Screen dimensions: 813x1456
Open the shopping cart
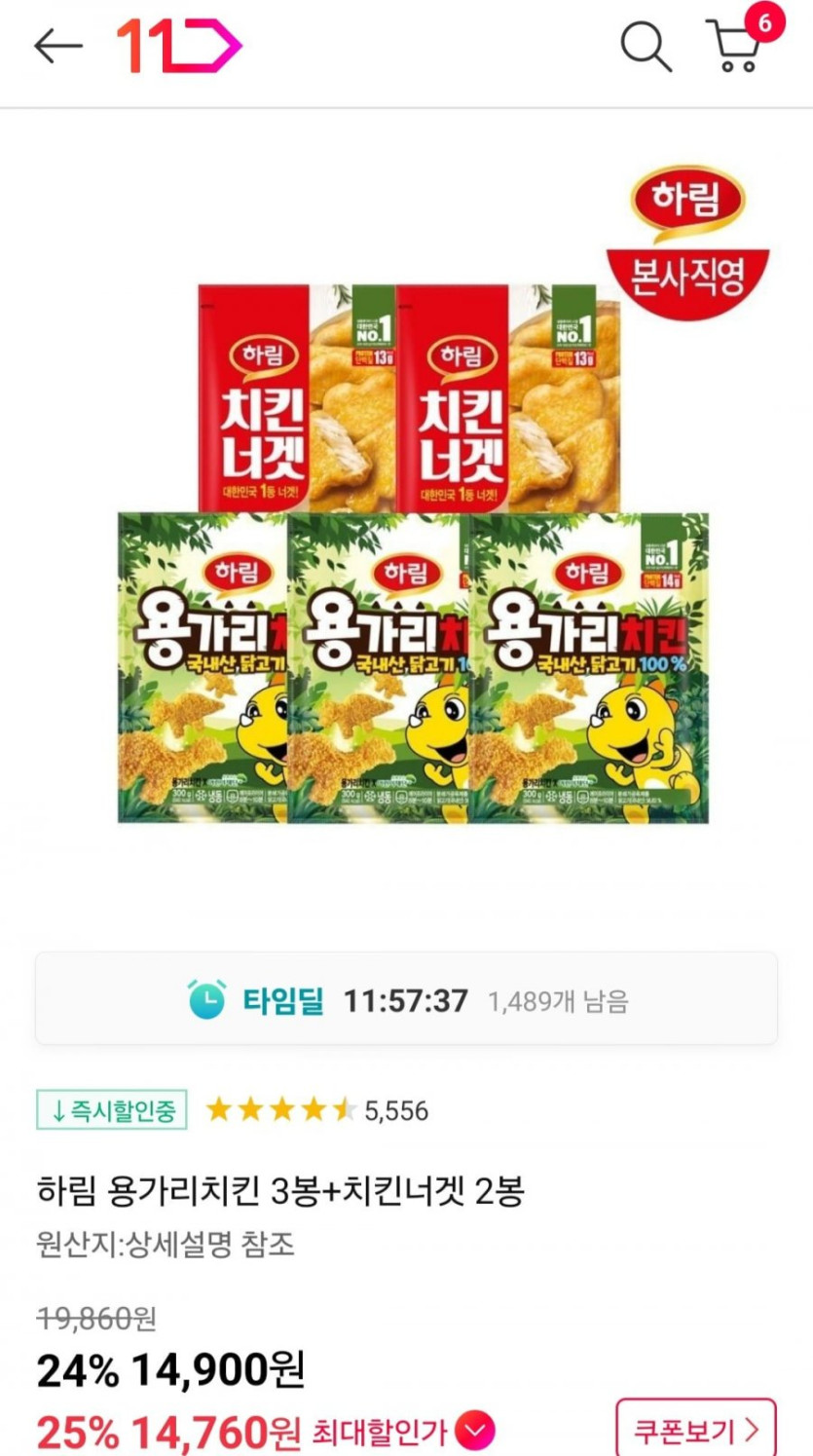(737, 46)
